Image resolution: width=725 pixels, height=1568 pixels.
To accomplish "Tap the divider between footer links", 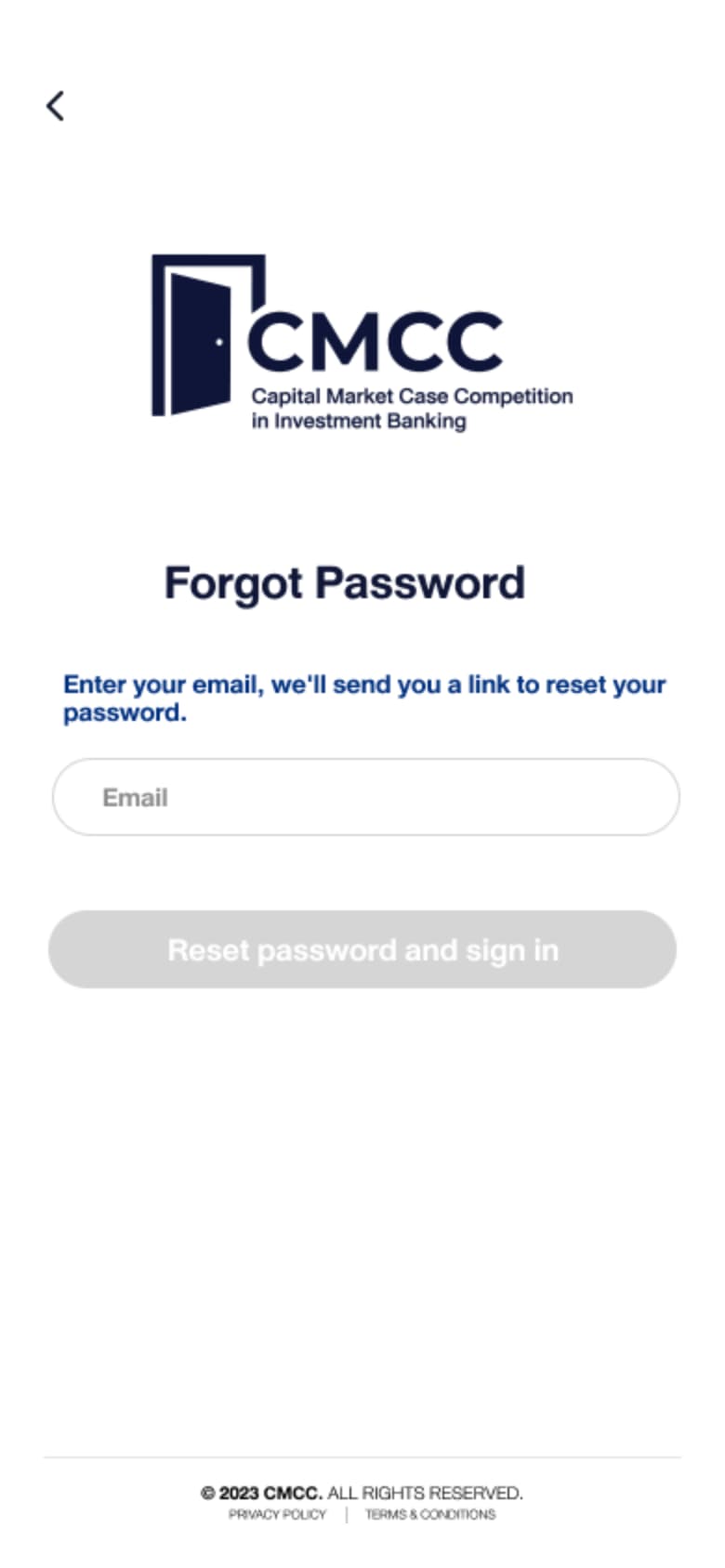I will click(346, 1514).
